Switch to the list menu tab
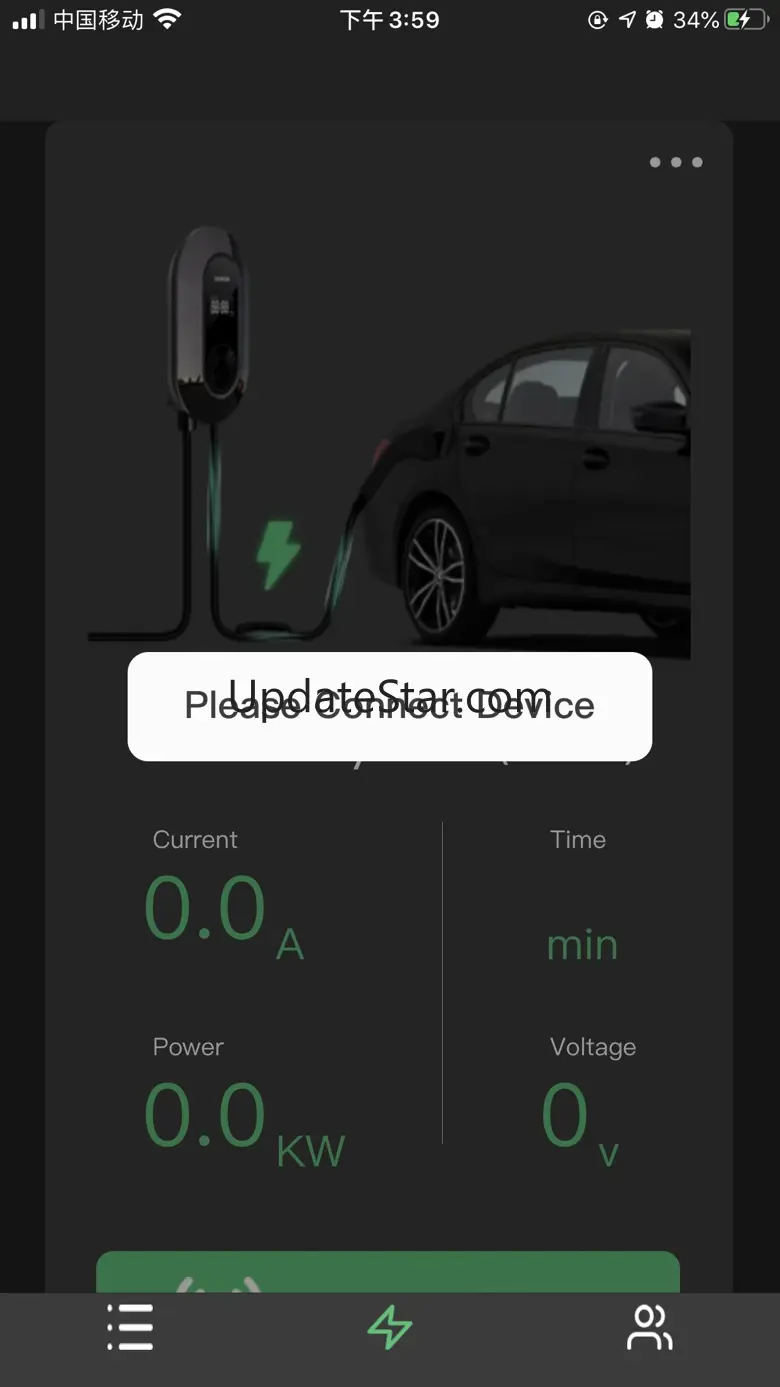 (x=130, y=1327)
